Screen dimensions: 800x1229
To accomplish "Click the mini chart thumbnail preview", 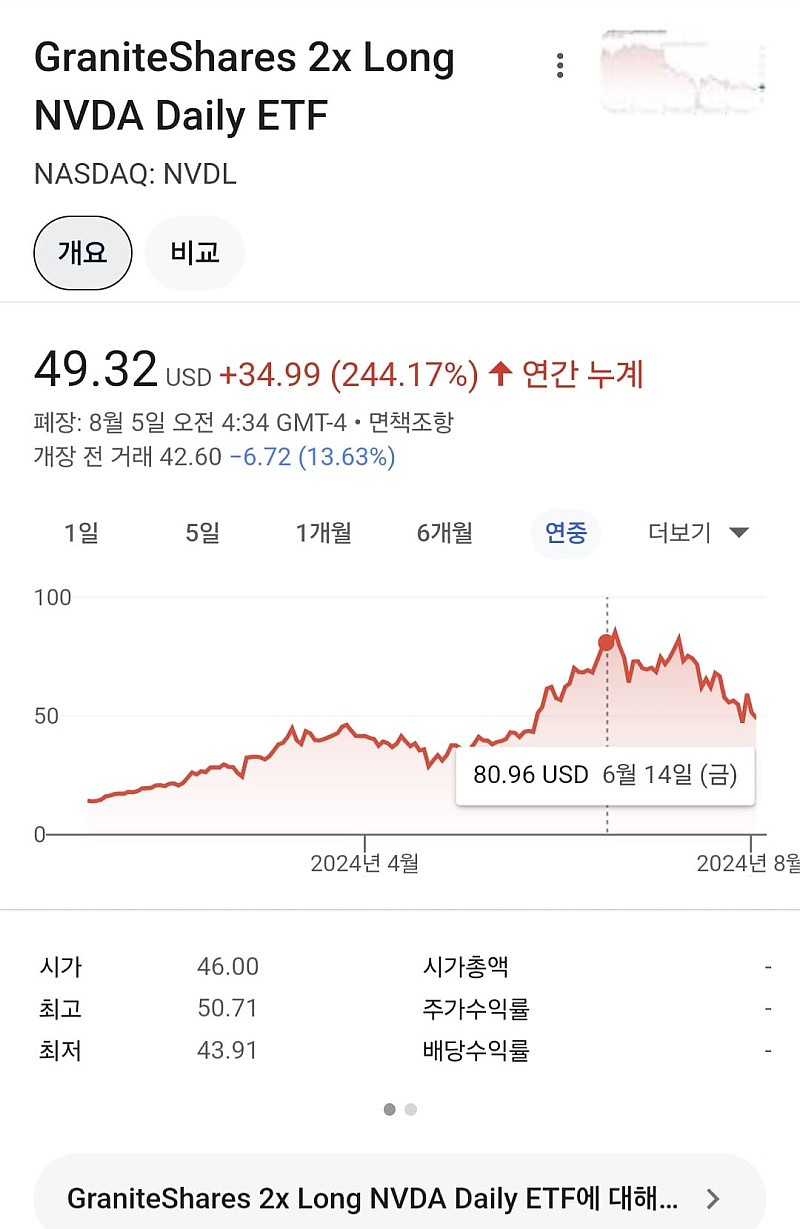I will point(683,72).
